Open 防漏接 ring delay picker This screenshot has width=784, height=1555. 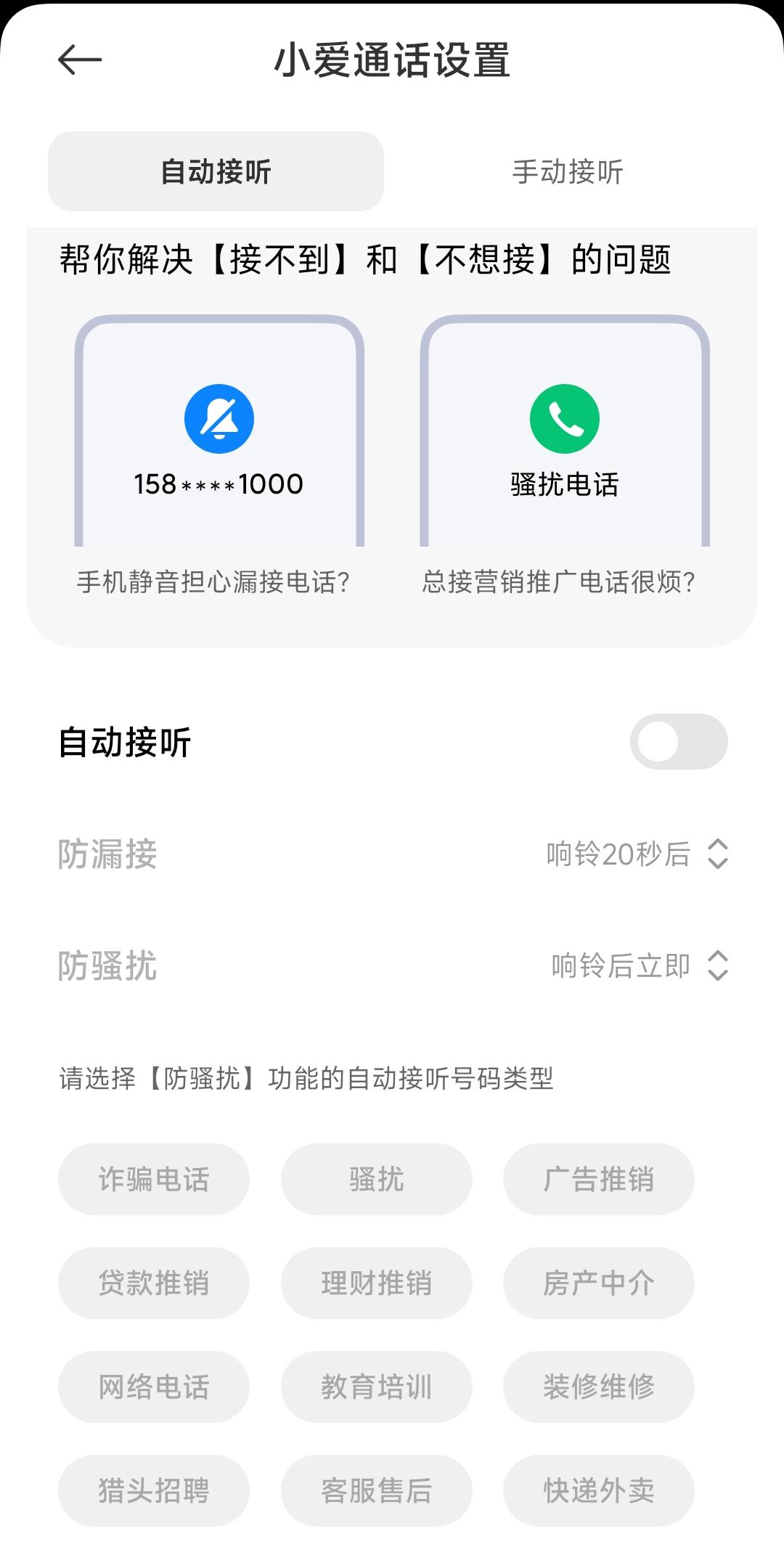click(637, 854)
